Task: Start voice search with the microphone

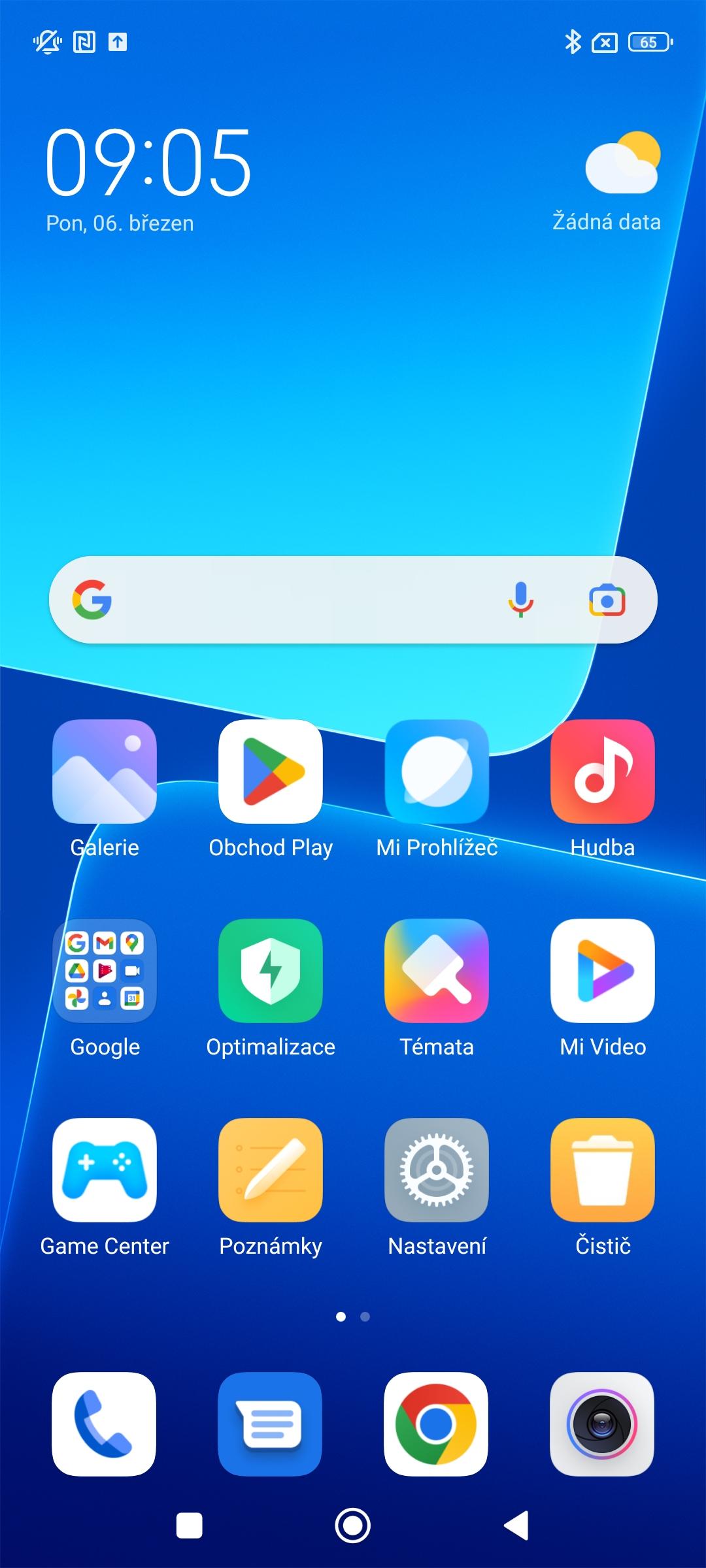Action: pos(521,600)
